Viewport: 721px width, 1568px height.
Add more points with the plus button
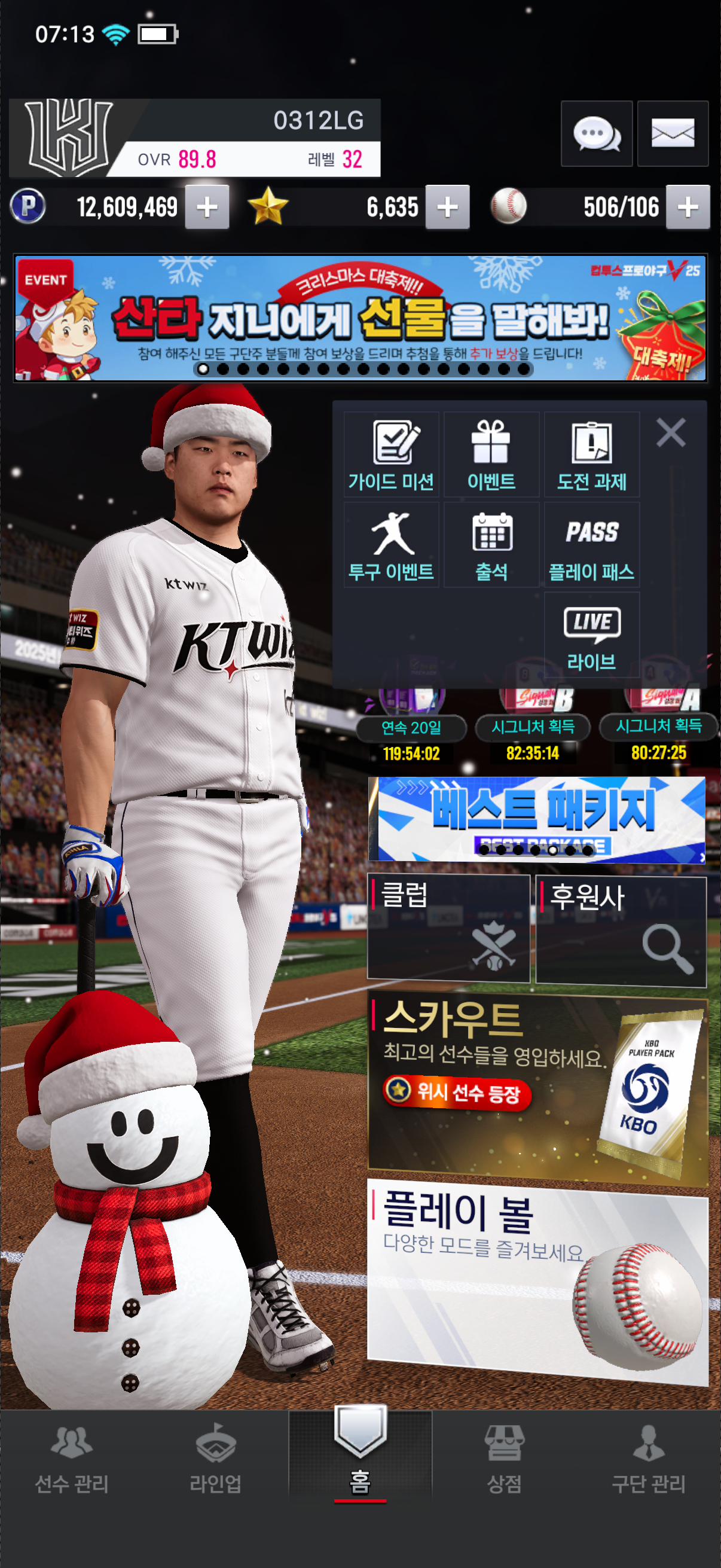click(x=207, y=207)
